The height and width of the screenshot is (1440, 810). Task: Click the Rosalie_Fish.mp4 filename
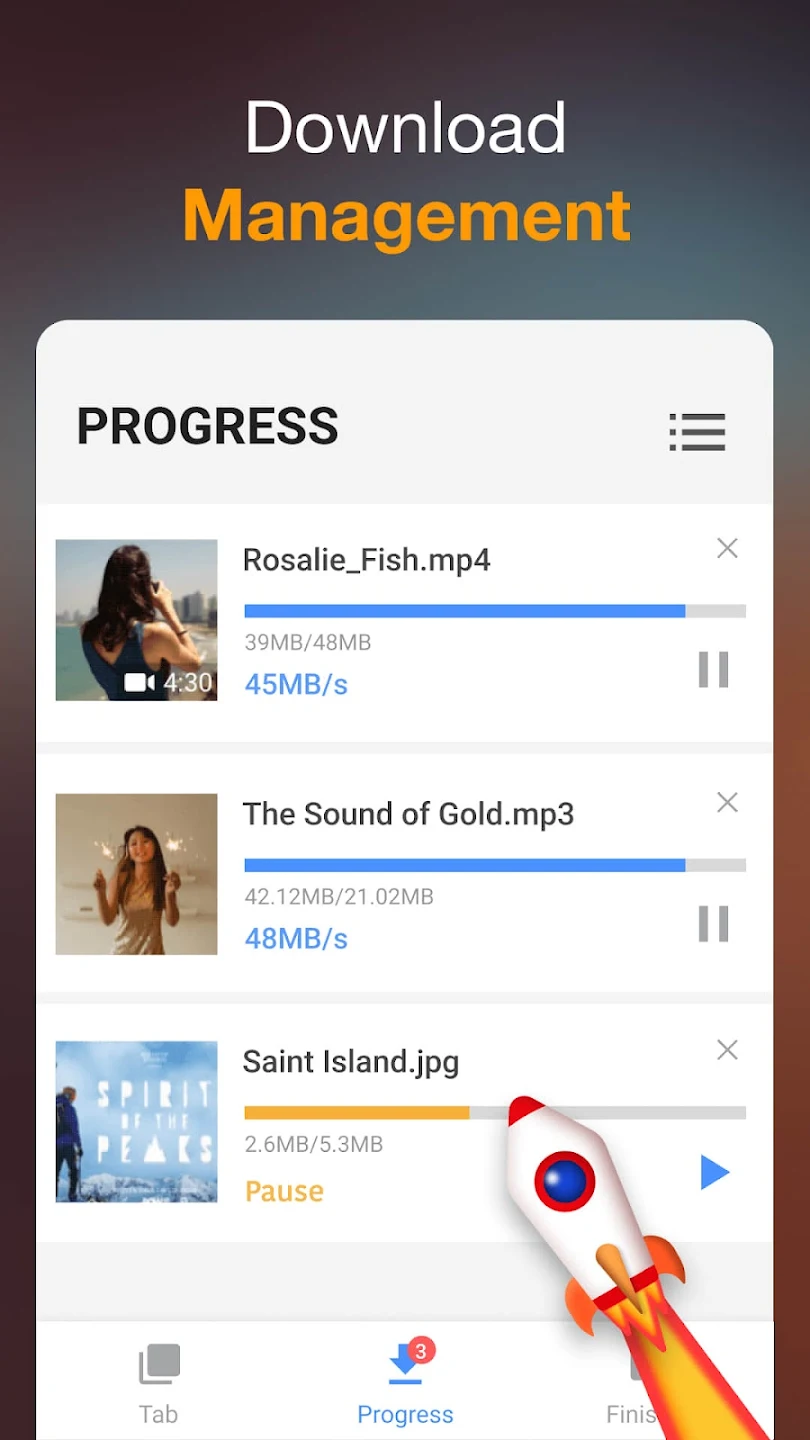pos(367,560)
